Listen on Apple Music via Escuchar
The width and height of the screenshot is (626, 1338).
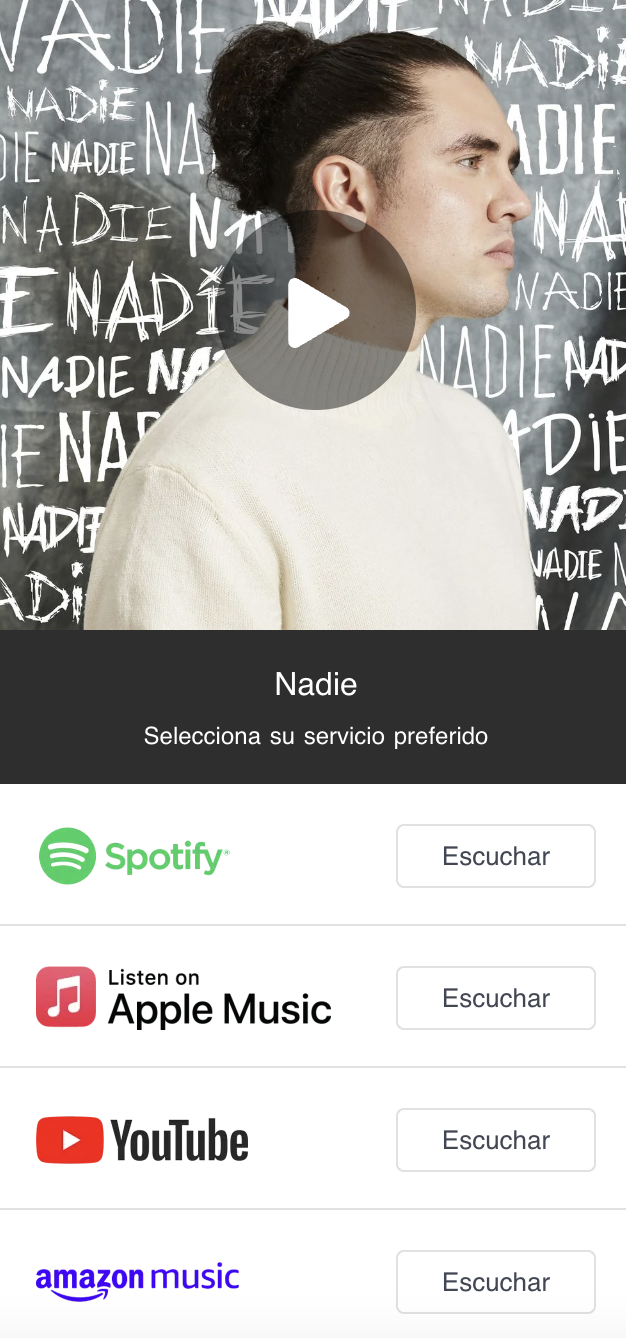(x=496, y=998)
